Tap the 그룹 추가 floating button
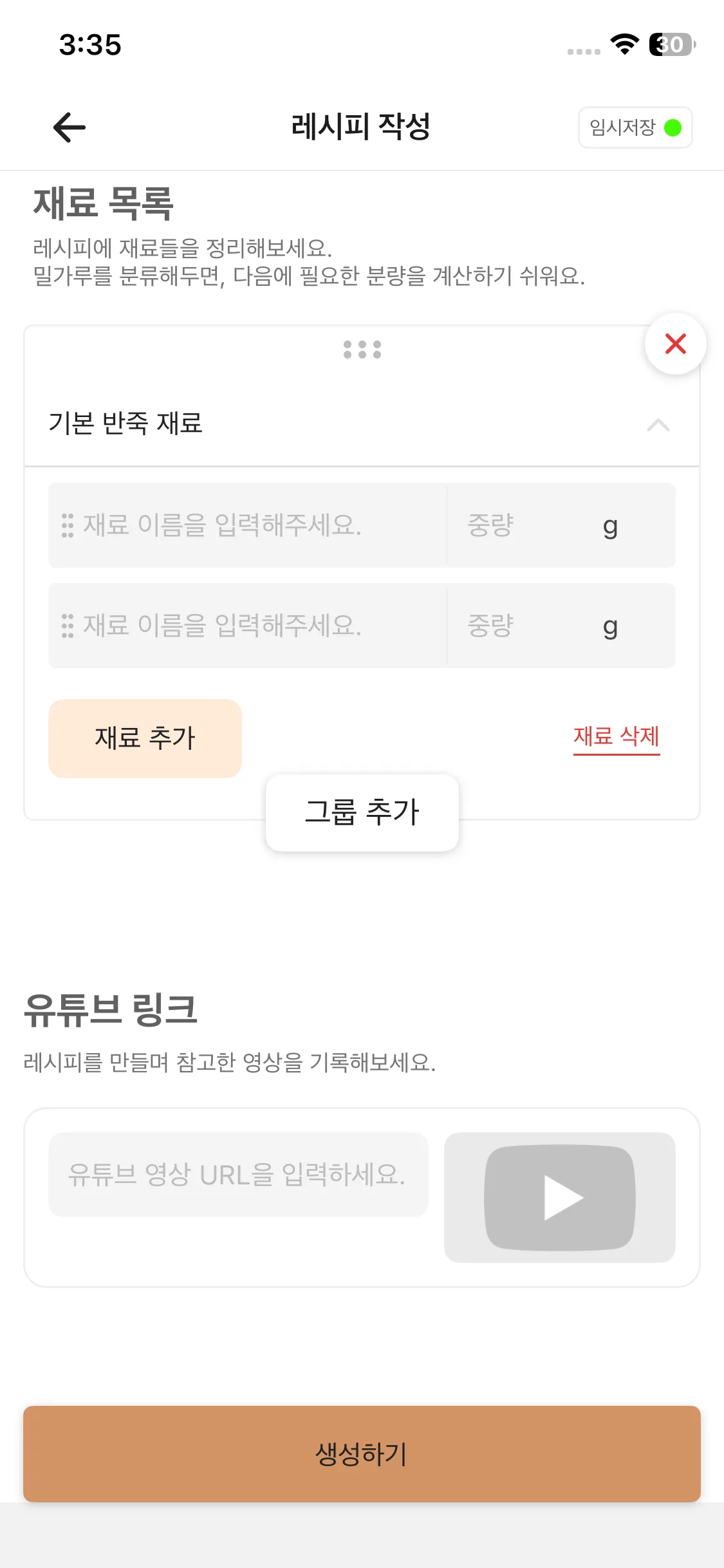This screenshot has height=1568, width=724. click(362, 813)
